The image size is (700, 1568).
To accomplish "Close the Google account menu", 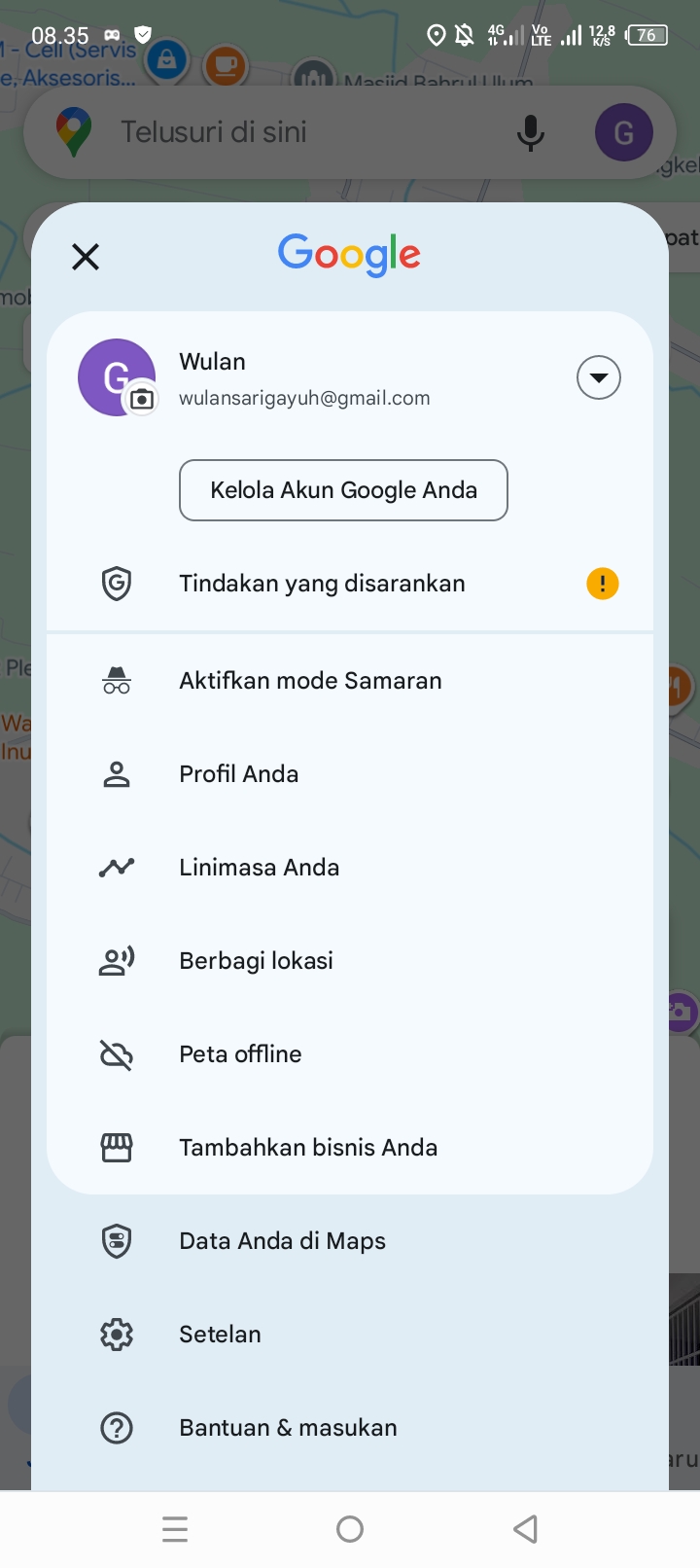I will tap(86, 257).
